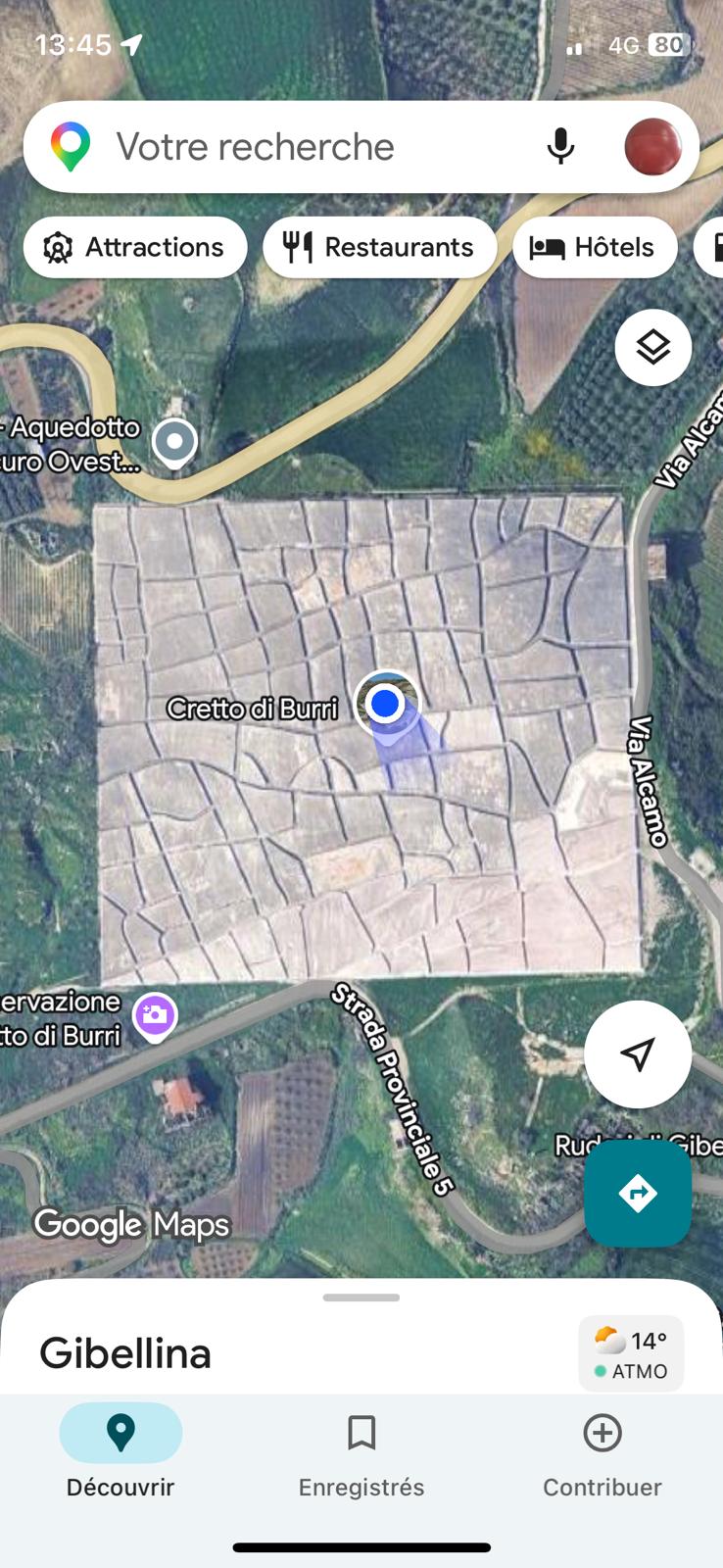Select the Aquedotto map pin
This screenshot has width=723, height=1568.
coord(174,441)
